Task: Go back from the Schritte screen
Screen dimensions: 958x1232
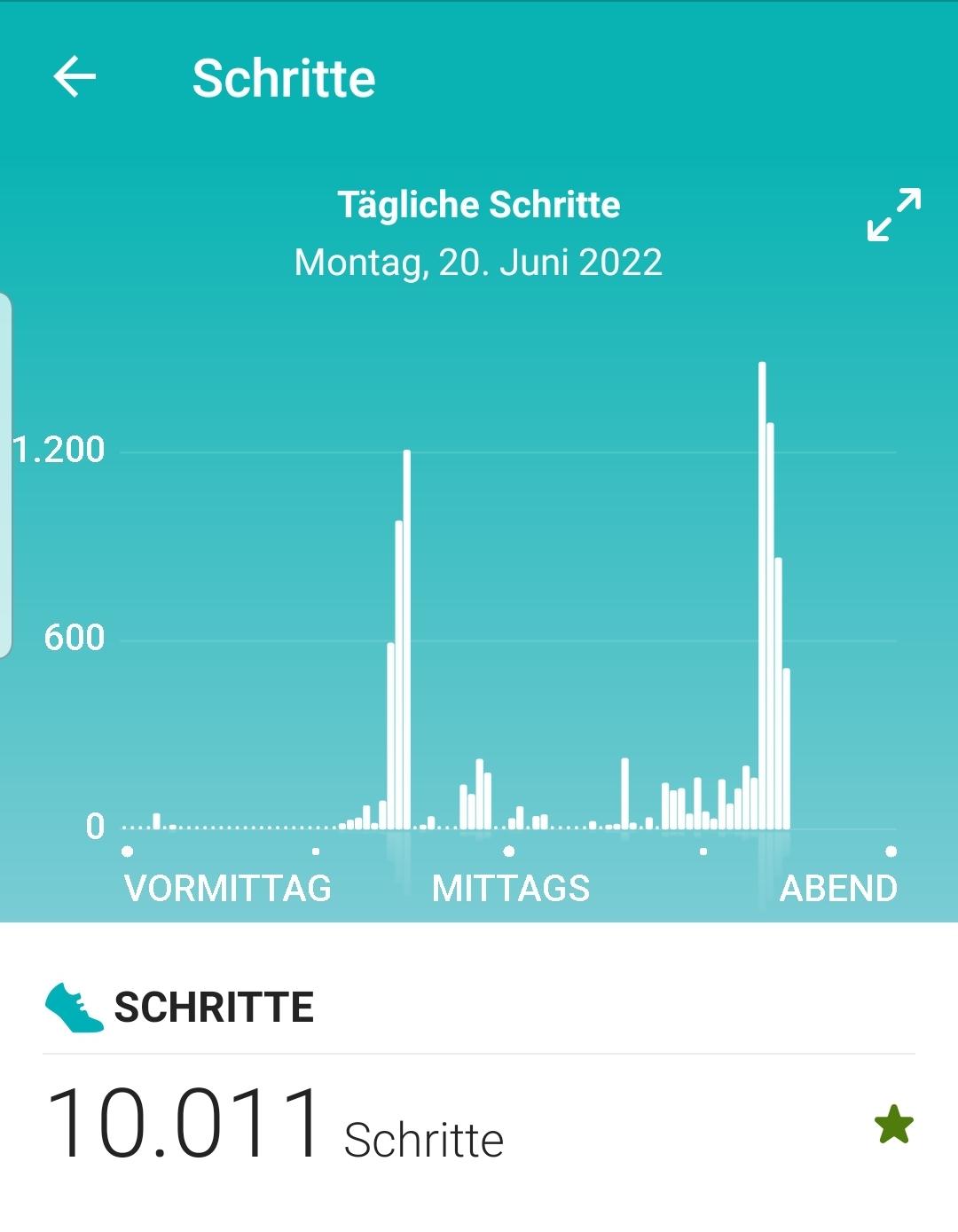Action: point(75,77)
